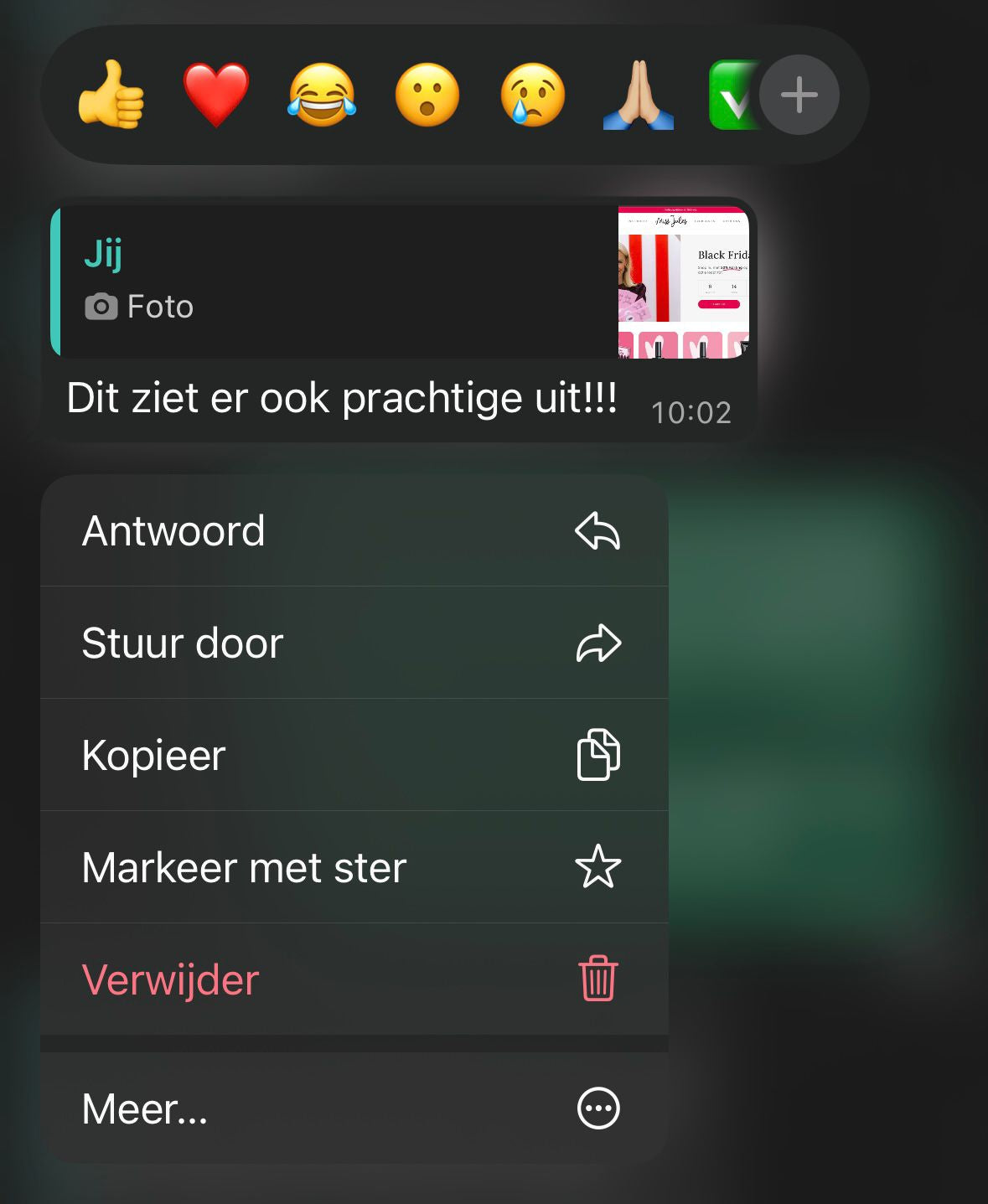Choose Stuur door to forward message
This screenshot has width=988, height=1204.
(354, 643)
